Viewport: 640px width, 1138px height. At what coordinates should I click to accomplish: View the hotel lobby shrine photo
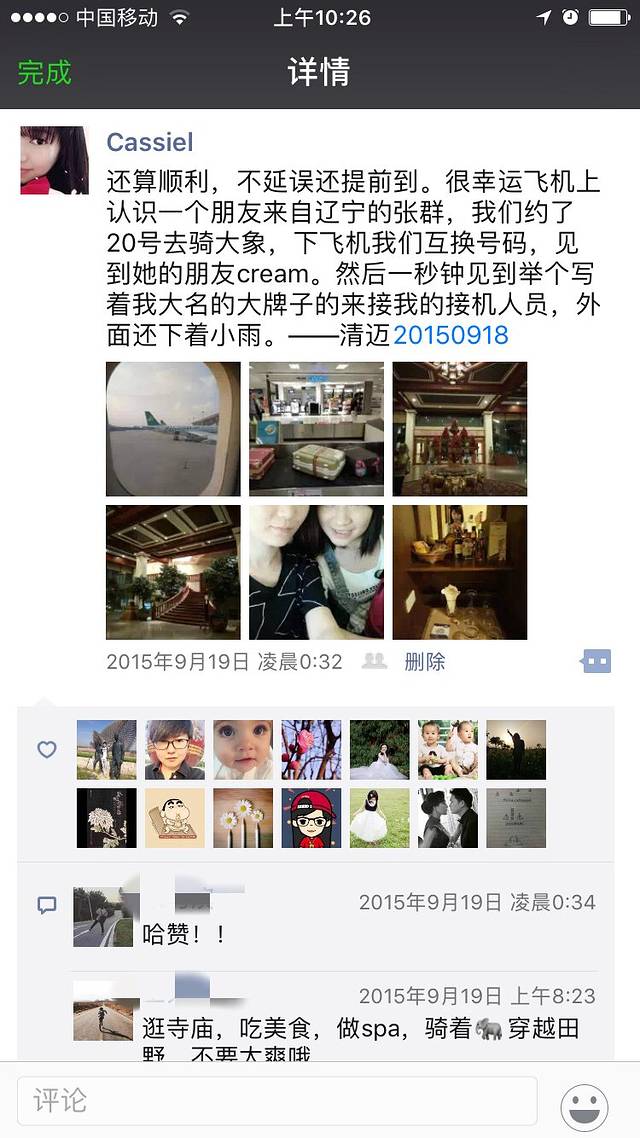[x=459, y=429]
